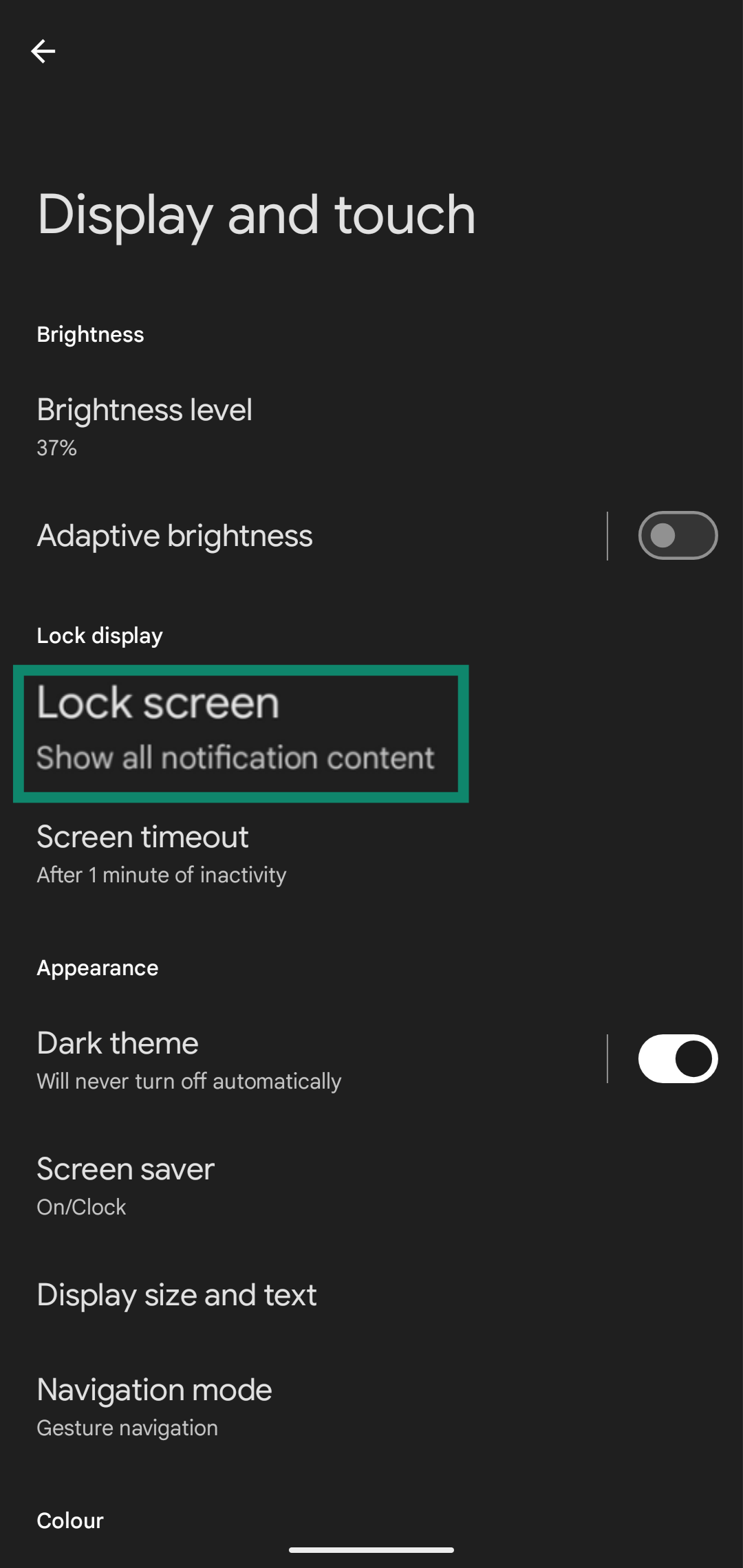Screen dimensions: 743x1568
Task: Tap 'On/Clock' under Screen saver
Action: coord(80,1207)
